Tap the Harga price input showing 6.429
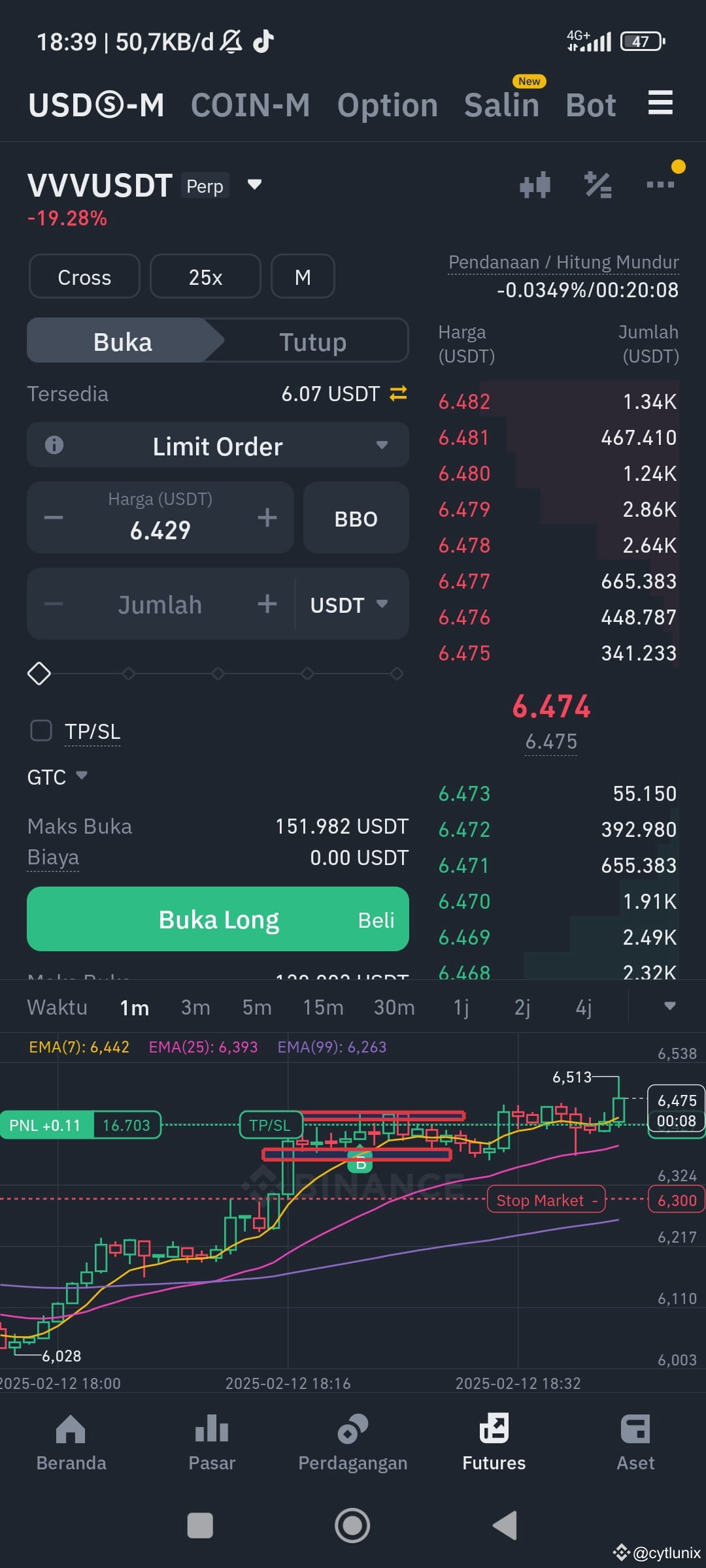The image size is (706, 1568). tap(160, 529)
